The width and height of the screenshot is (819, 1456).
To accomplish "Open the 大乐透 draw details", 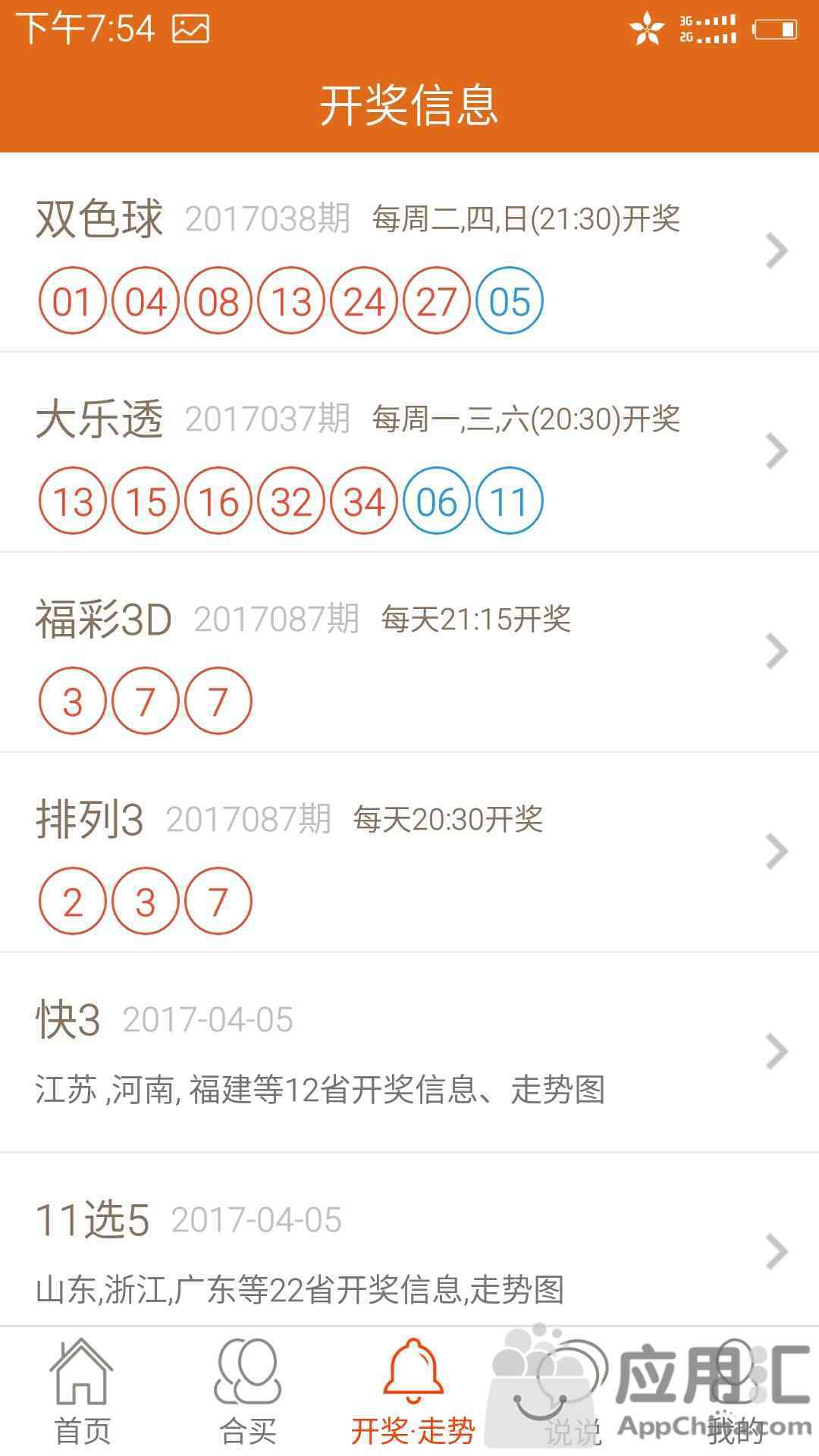I will click(x=409, y=452).
